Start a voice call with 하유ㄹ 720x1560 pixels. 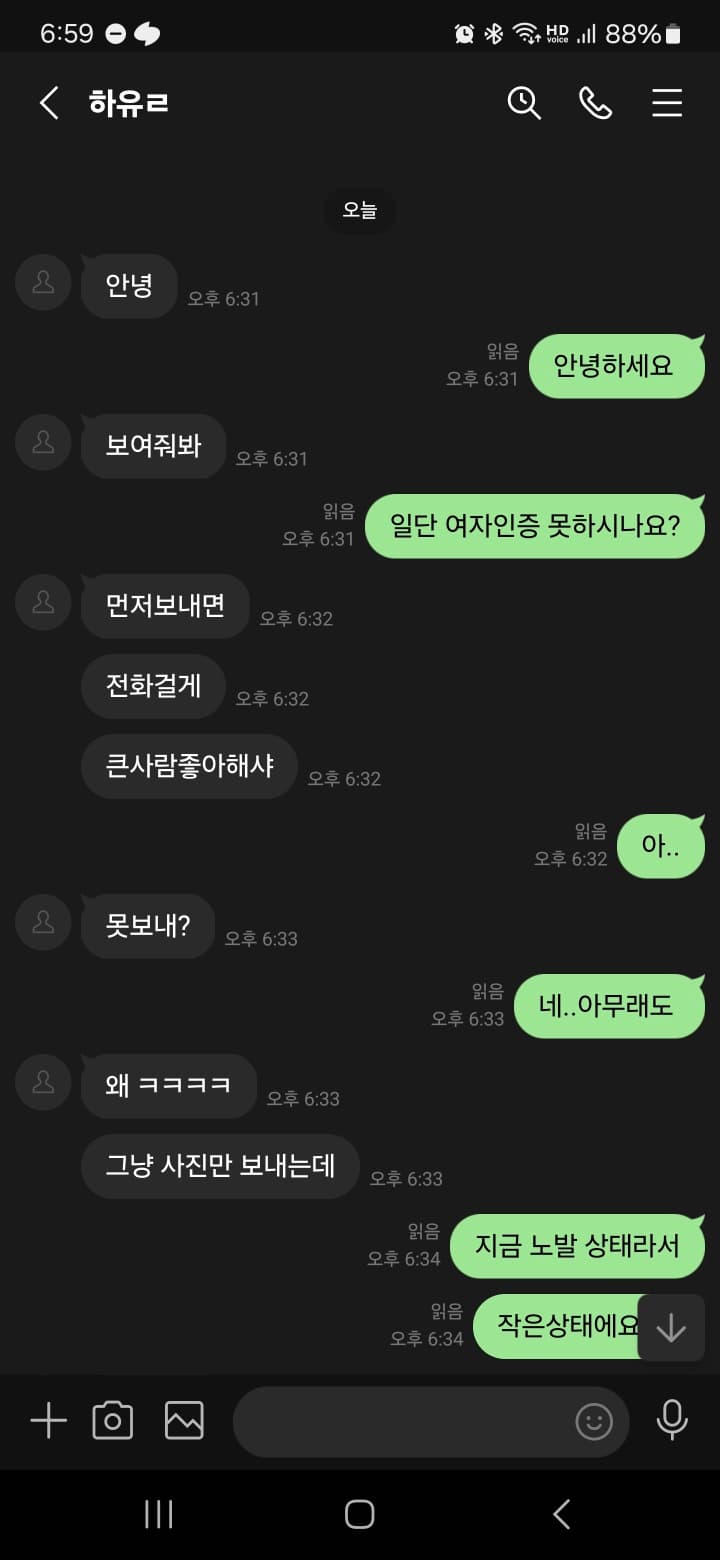[595, 103]
